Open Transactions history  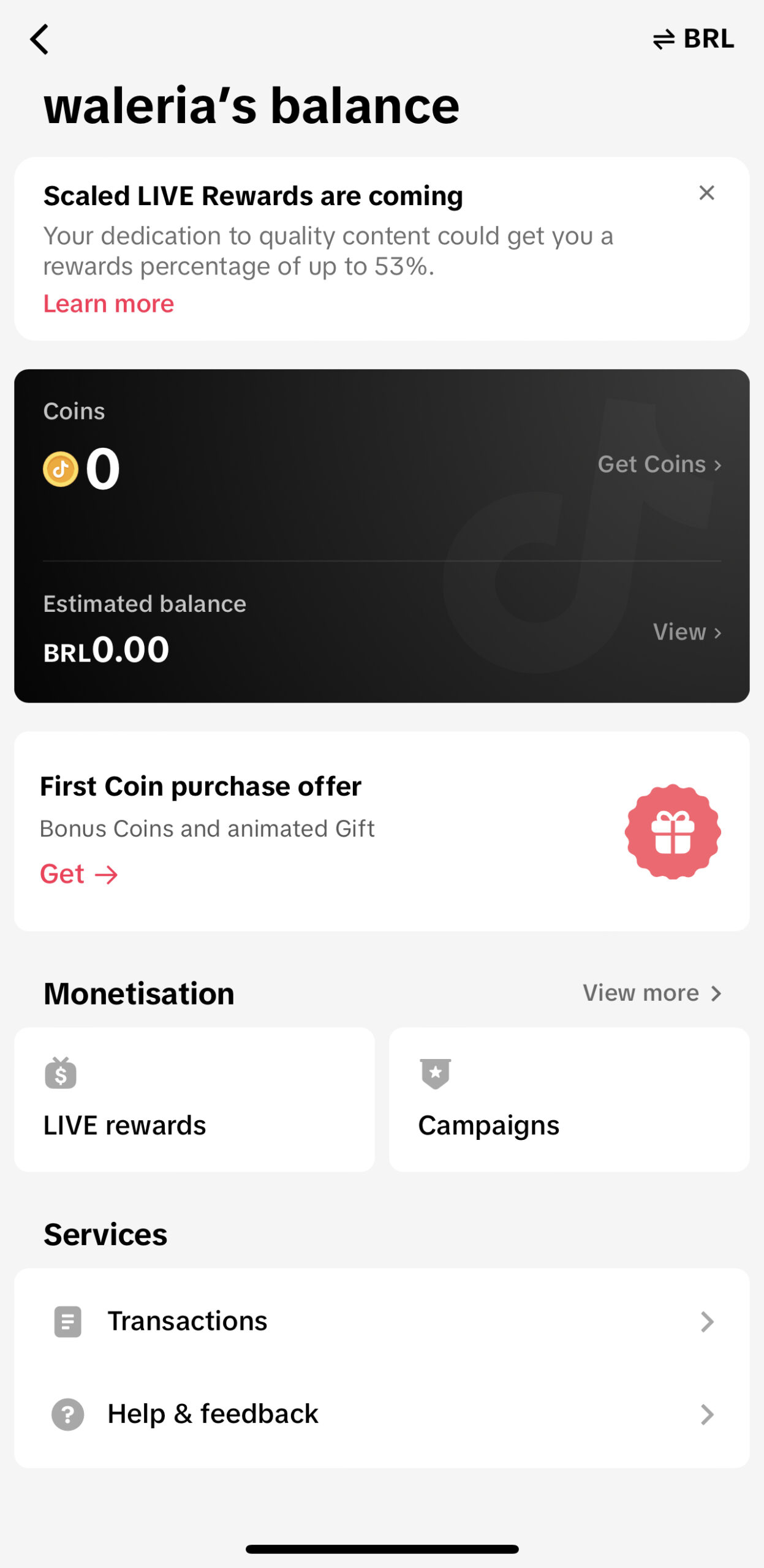[x=382, y=1321]
